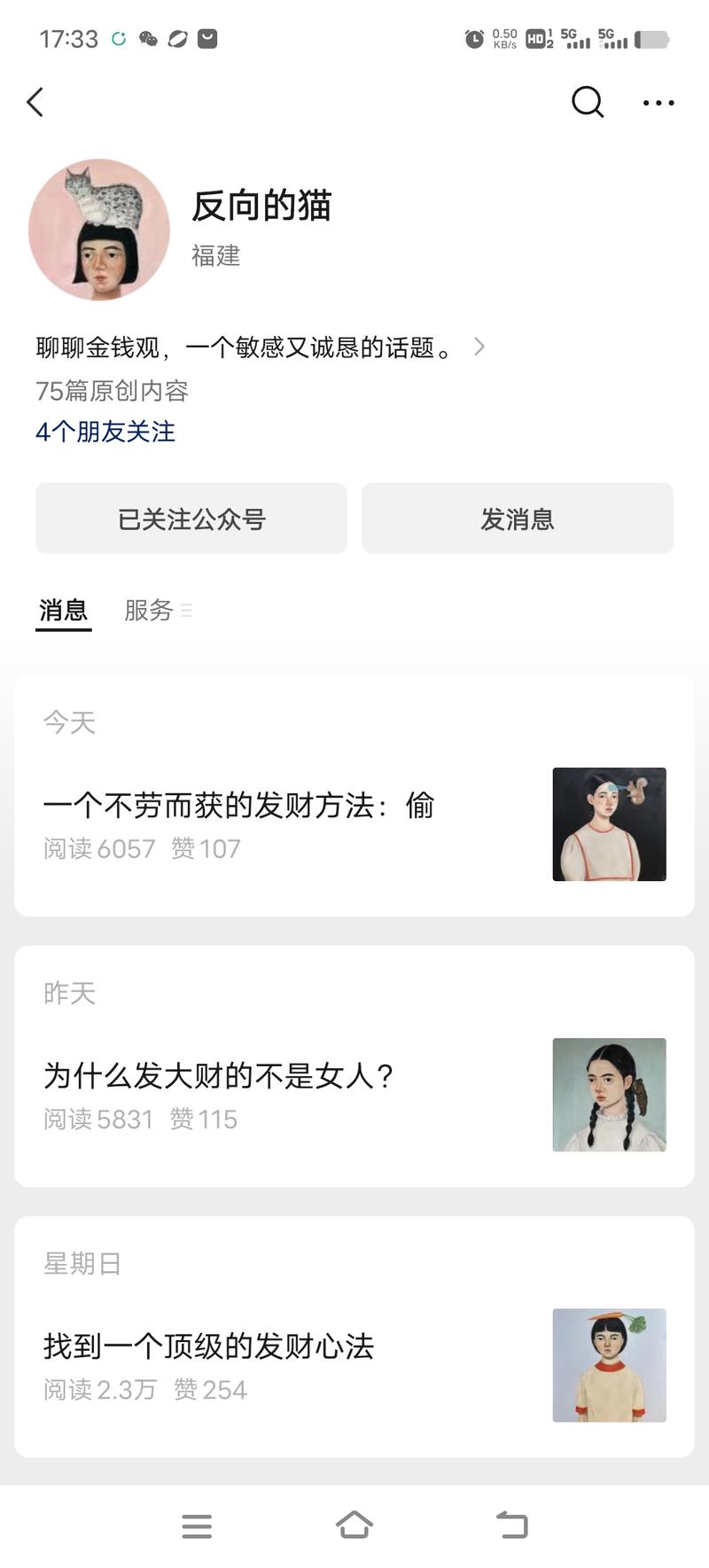Open article 为什么发大财的不是女人？
The width and height of the screenshot is (709, 1568).
coord(219,1076)
